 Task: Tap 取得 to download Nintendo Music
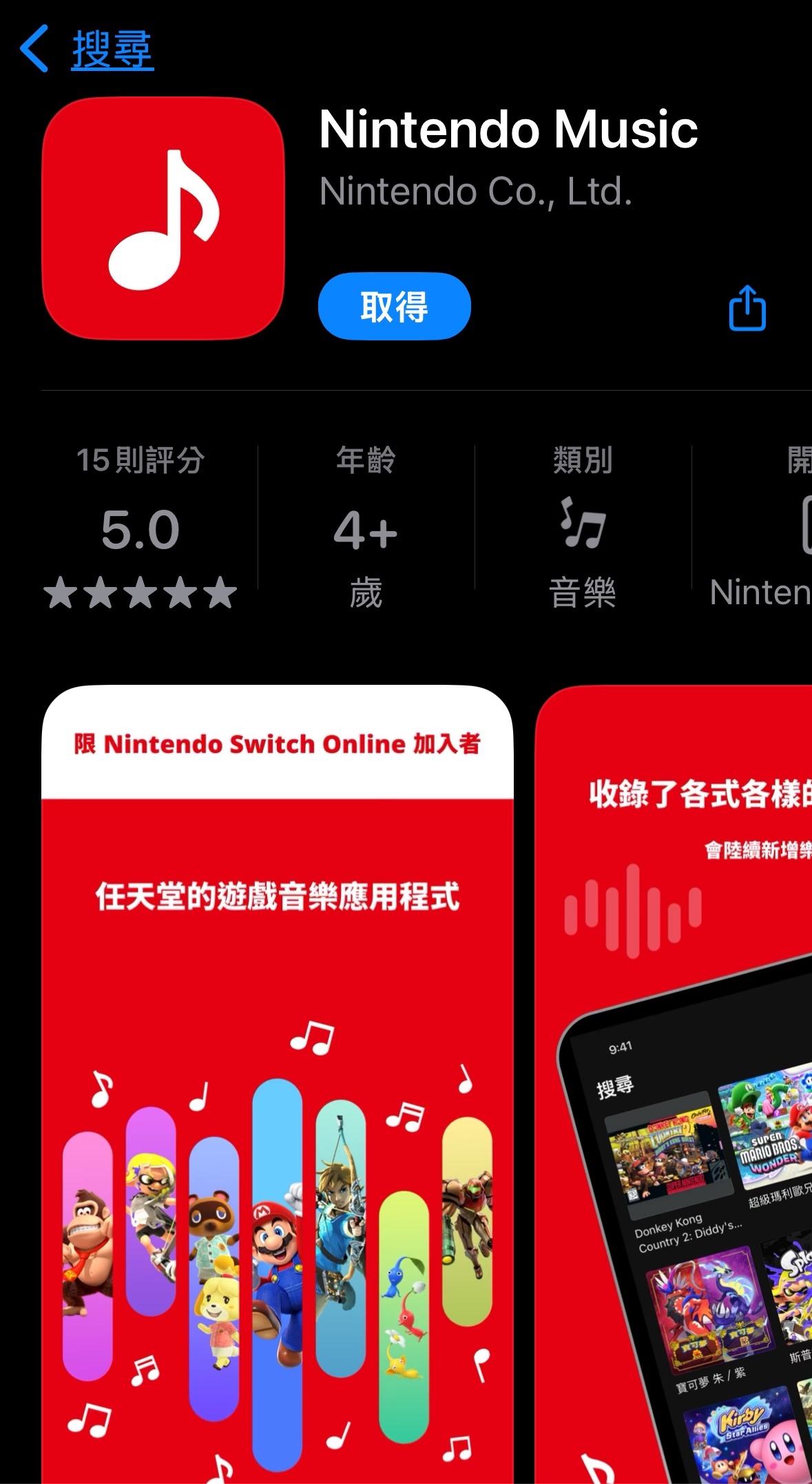tap(394, 306)
